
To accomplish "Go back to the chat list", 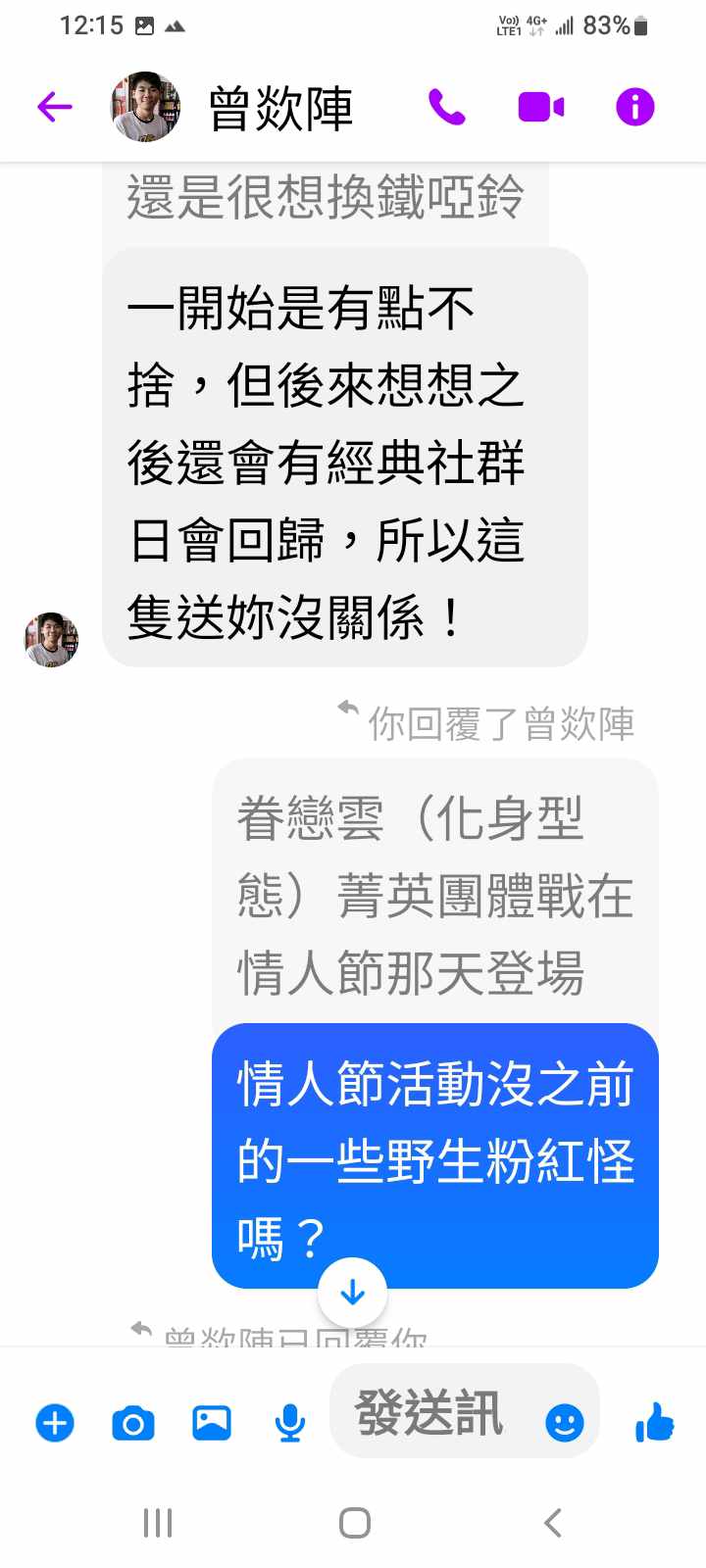I will 55,106.
